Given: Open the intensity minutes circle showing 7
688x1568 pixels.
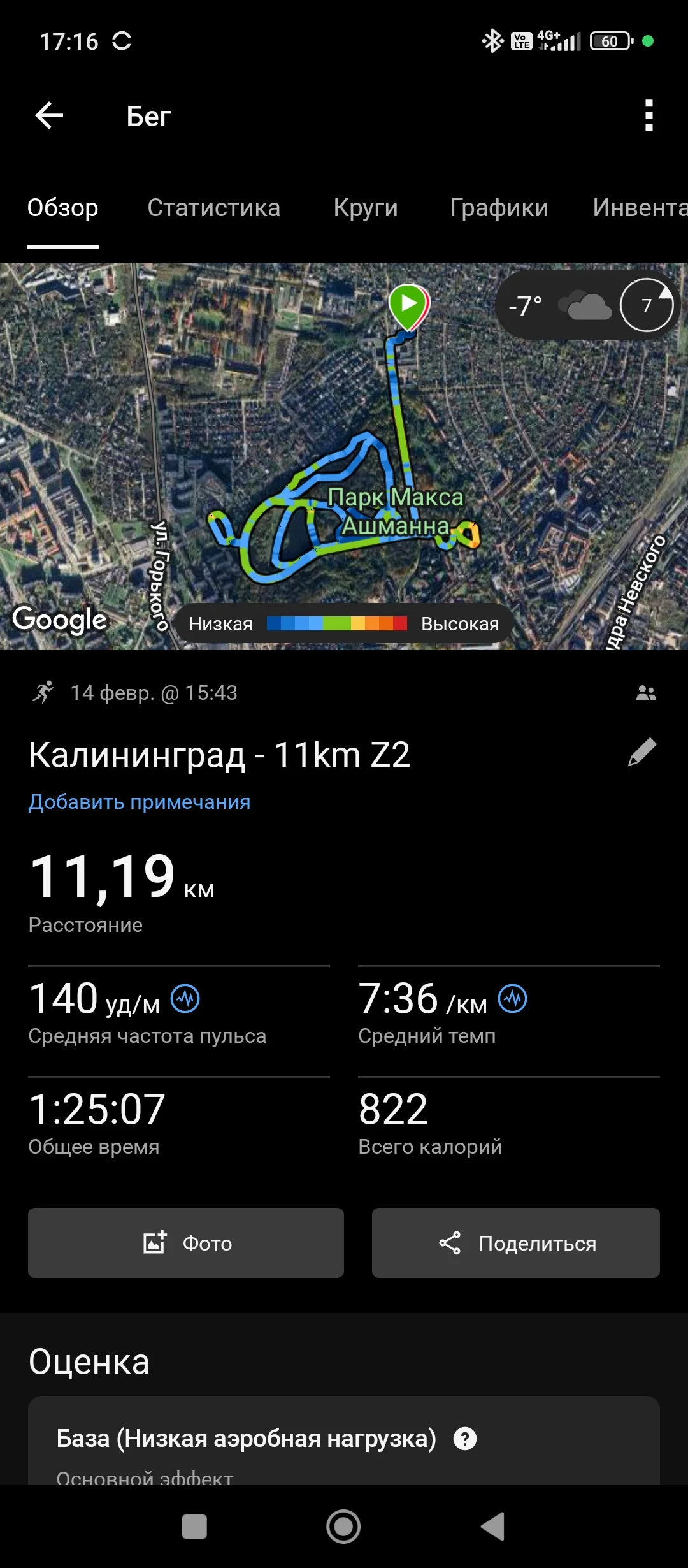Looking at the screenshot, I should pyautogui.click(x=646, y=306).
